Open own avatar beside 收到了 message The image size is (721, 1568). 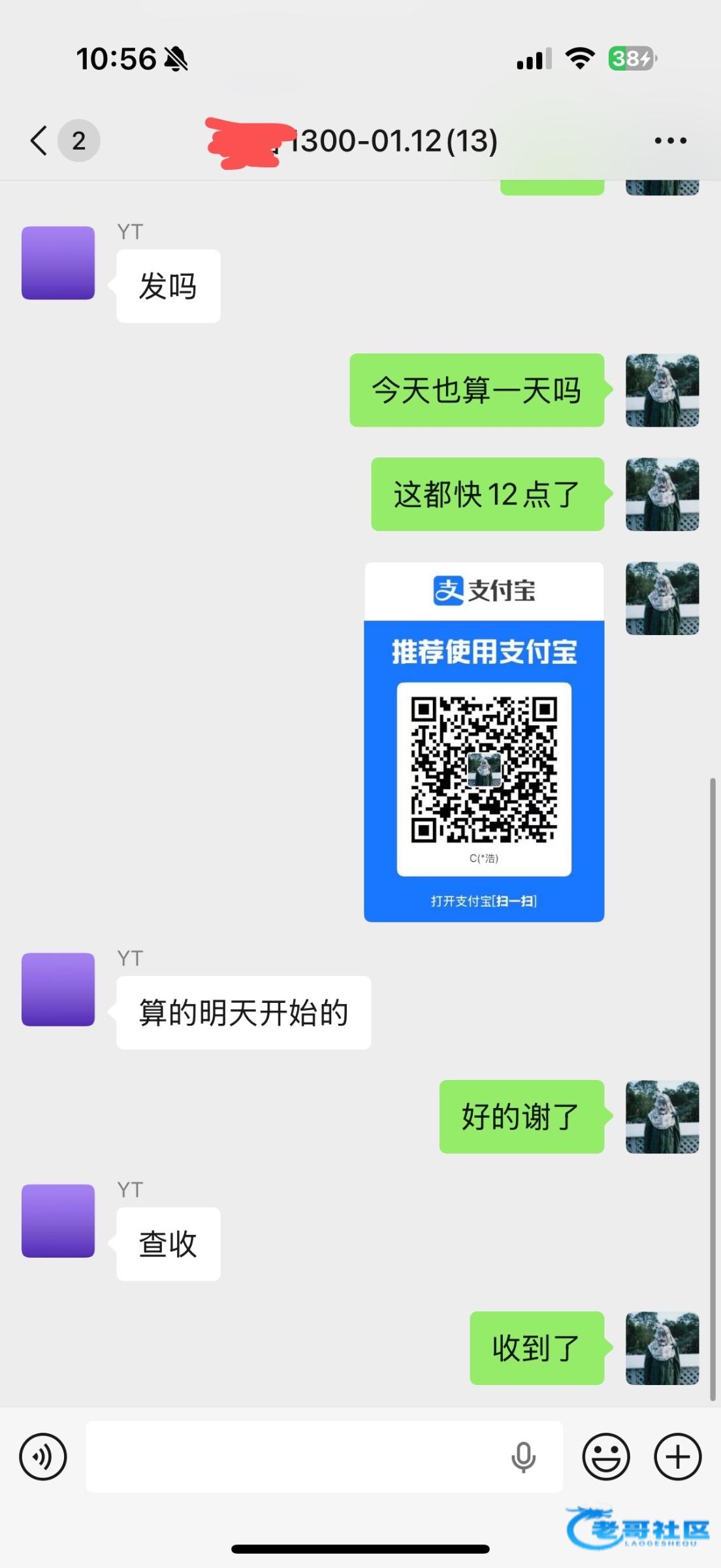coord(662,1348)
